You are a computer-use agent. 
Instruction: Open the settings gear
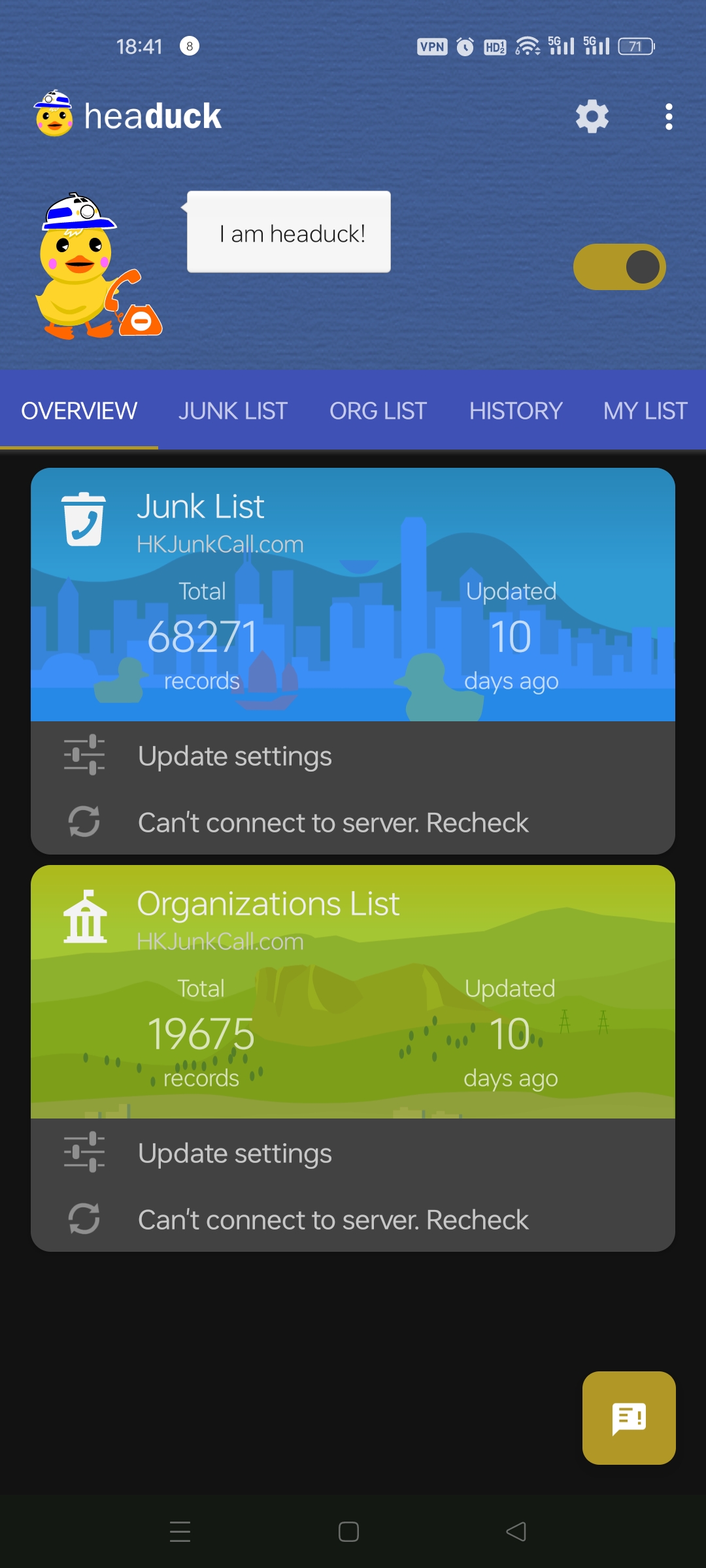(592, 117)
